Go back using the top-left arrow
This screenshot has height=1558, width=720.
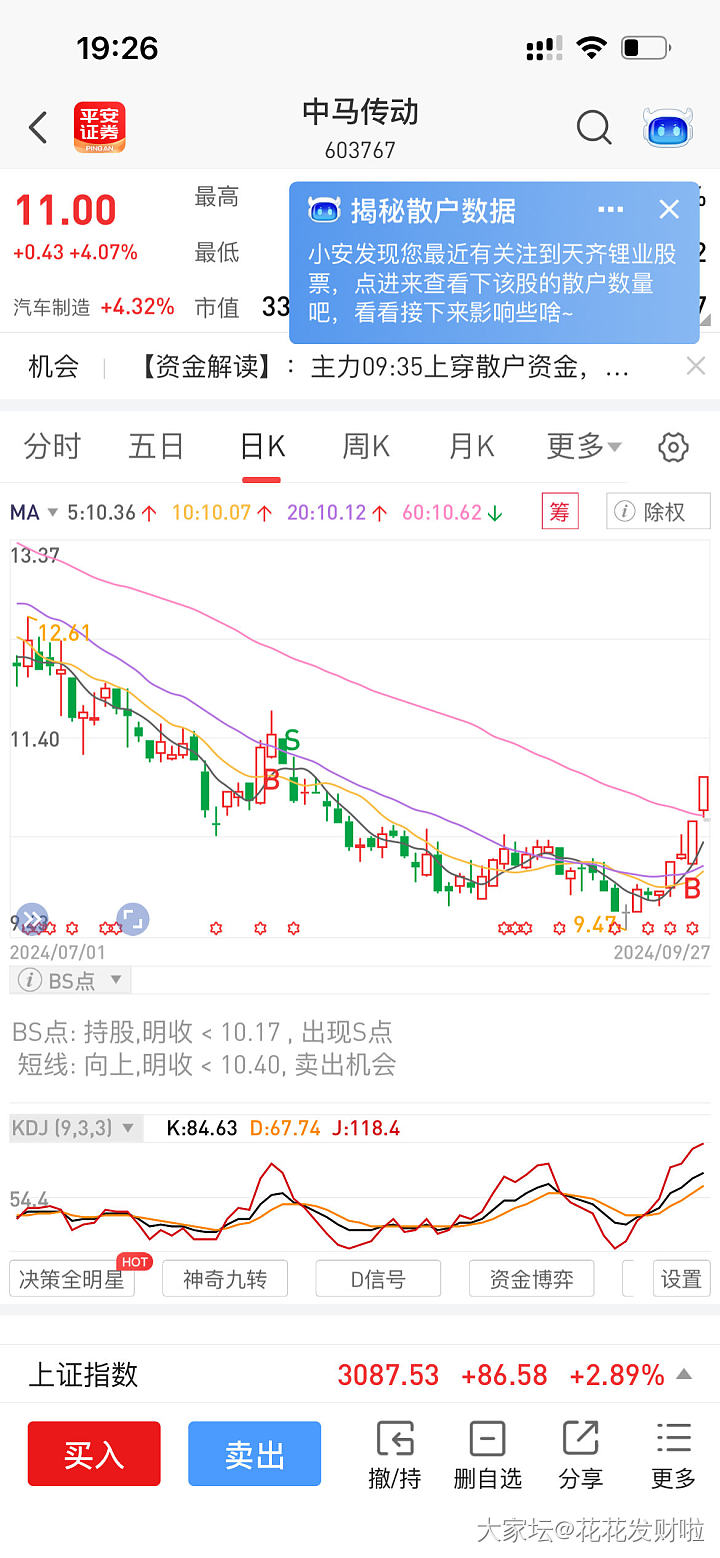(38, 128)
